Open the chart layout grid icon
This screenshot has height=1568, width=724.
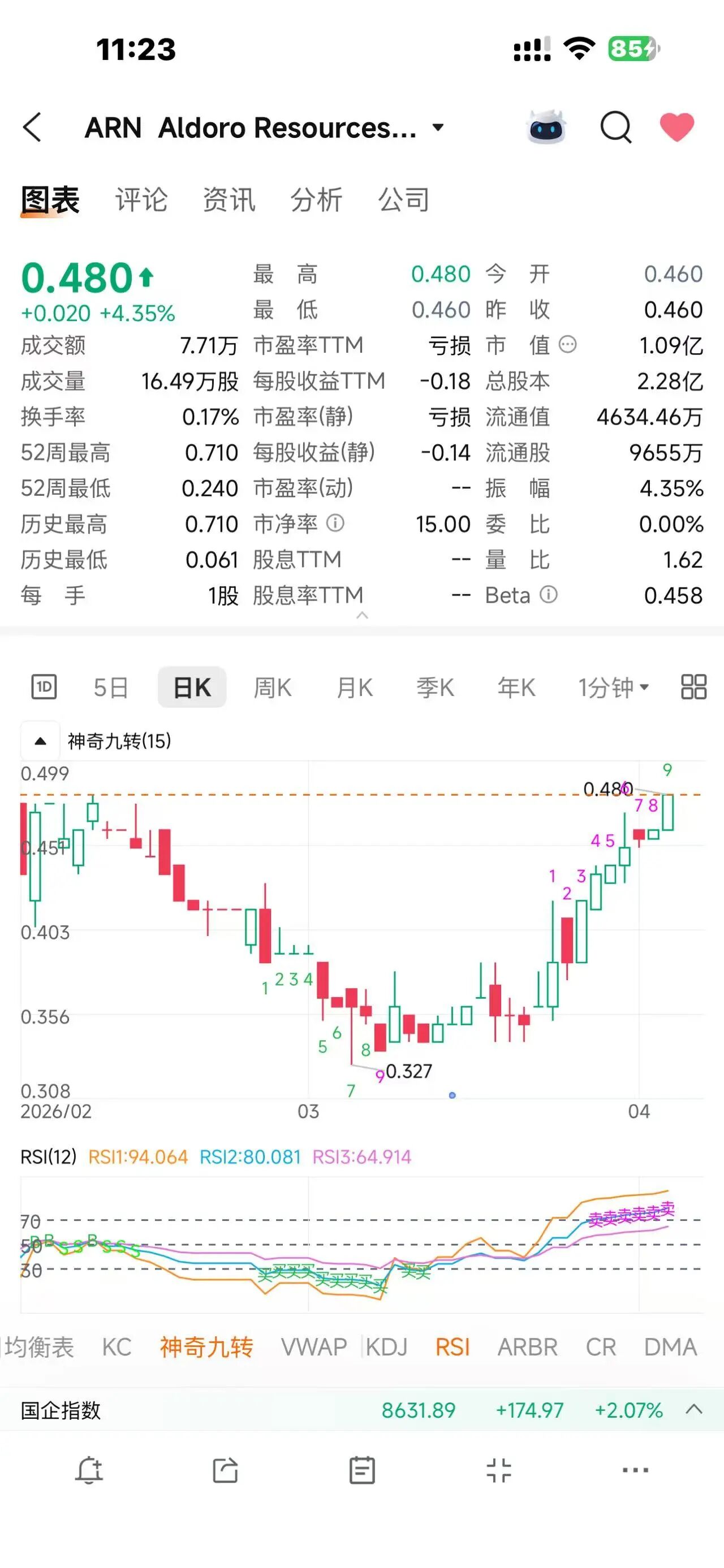(x=693, y=687)
